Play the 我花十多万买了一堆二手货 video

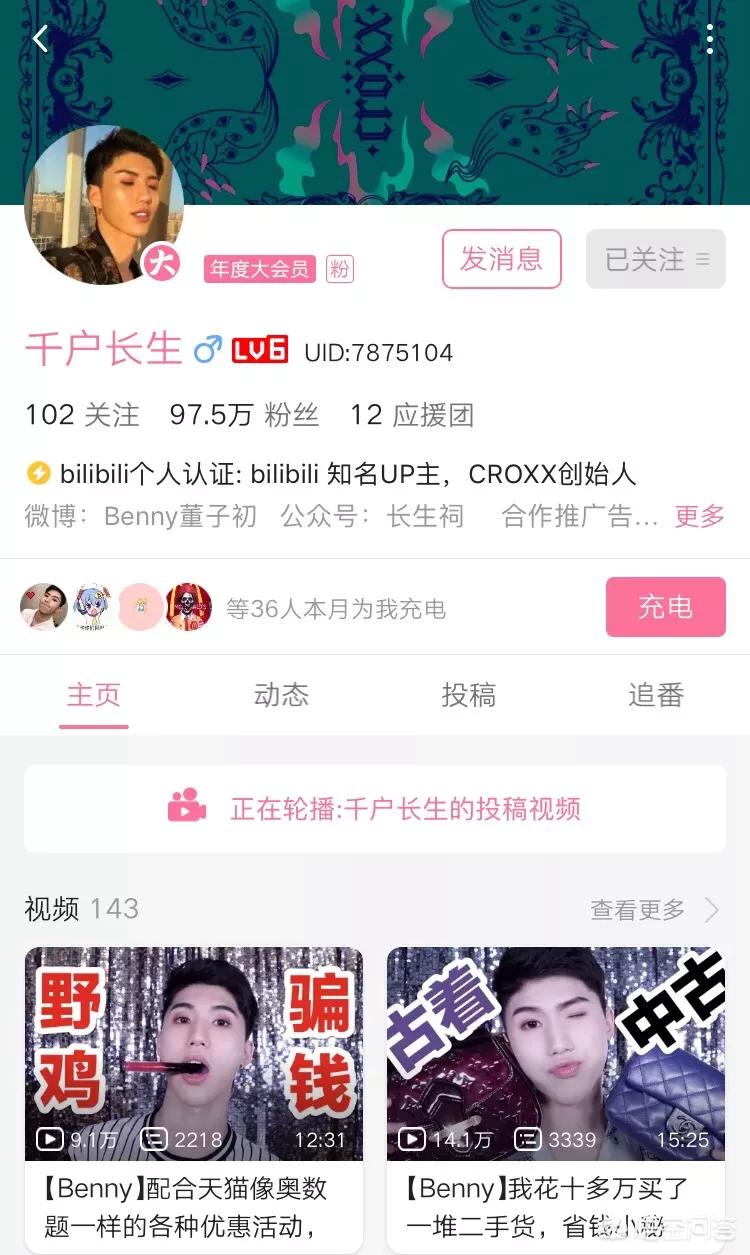555,1054
